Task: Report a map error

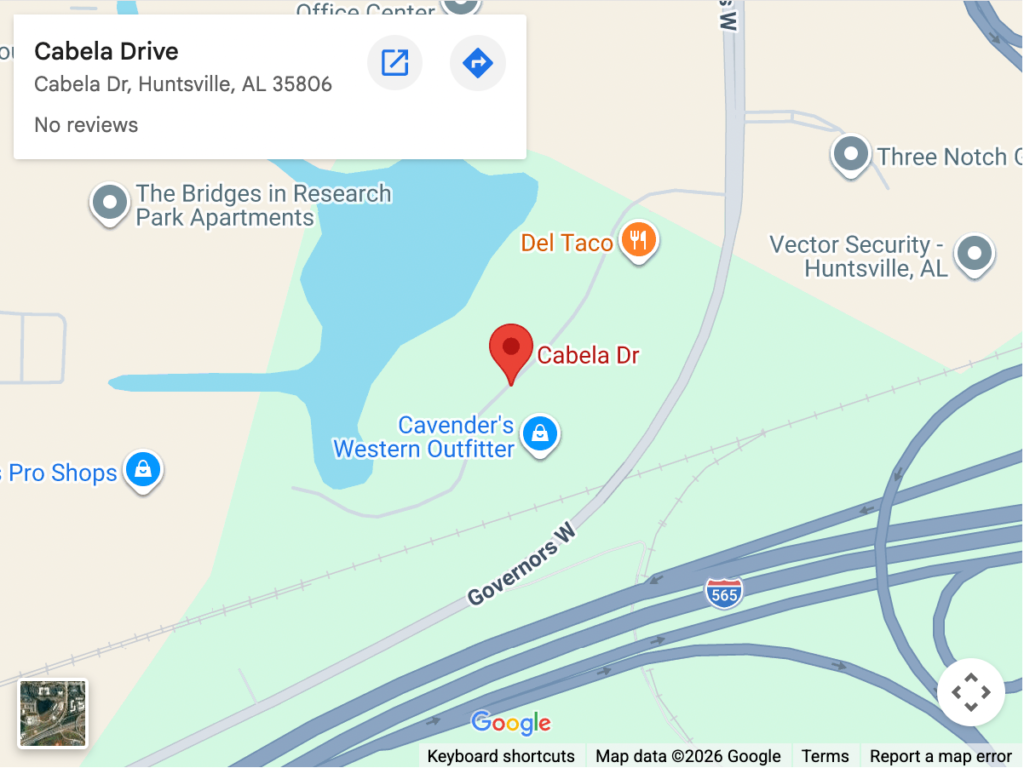Action: (940, 756)
